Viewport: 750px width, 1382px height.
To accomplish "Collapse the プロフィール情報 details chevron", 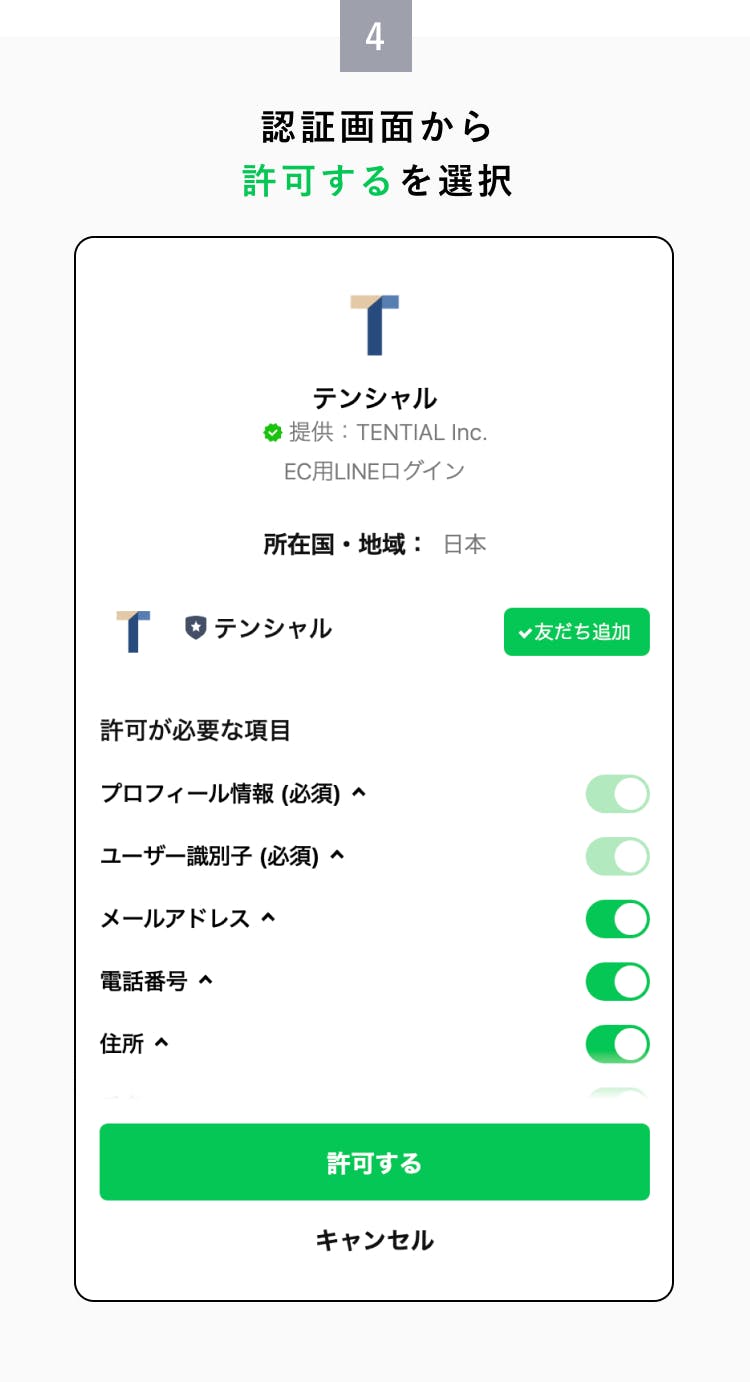I will [360, 792].
